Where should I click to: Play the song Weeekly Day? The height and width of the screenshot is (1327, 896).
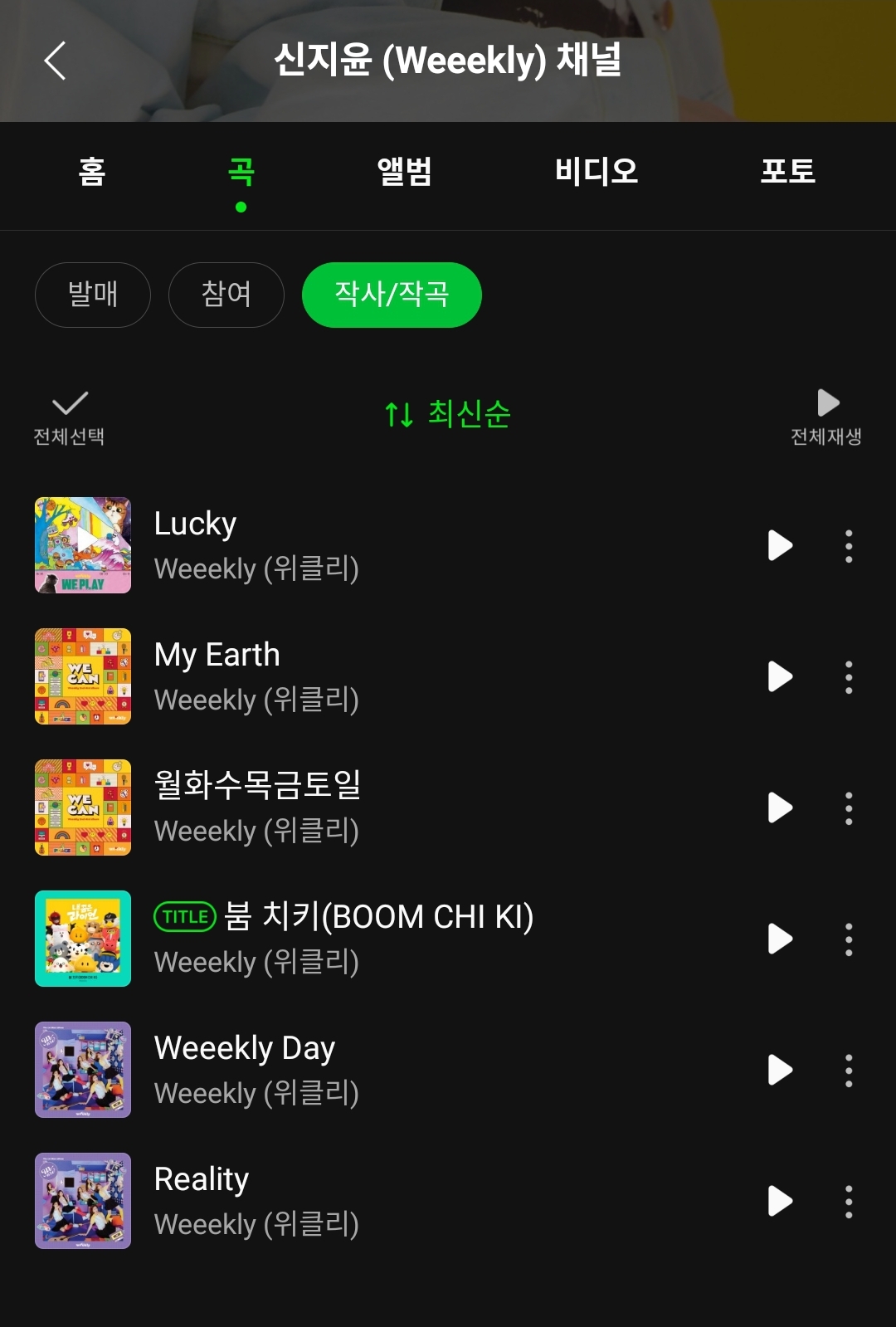coord(780,1070)
